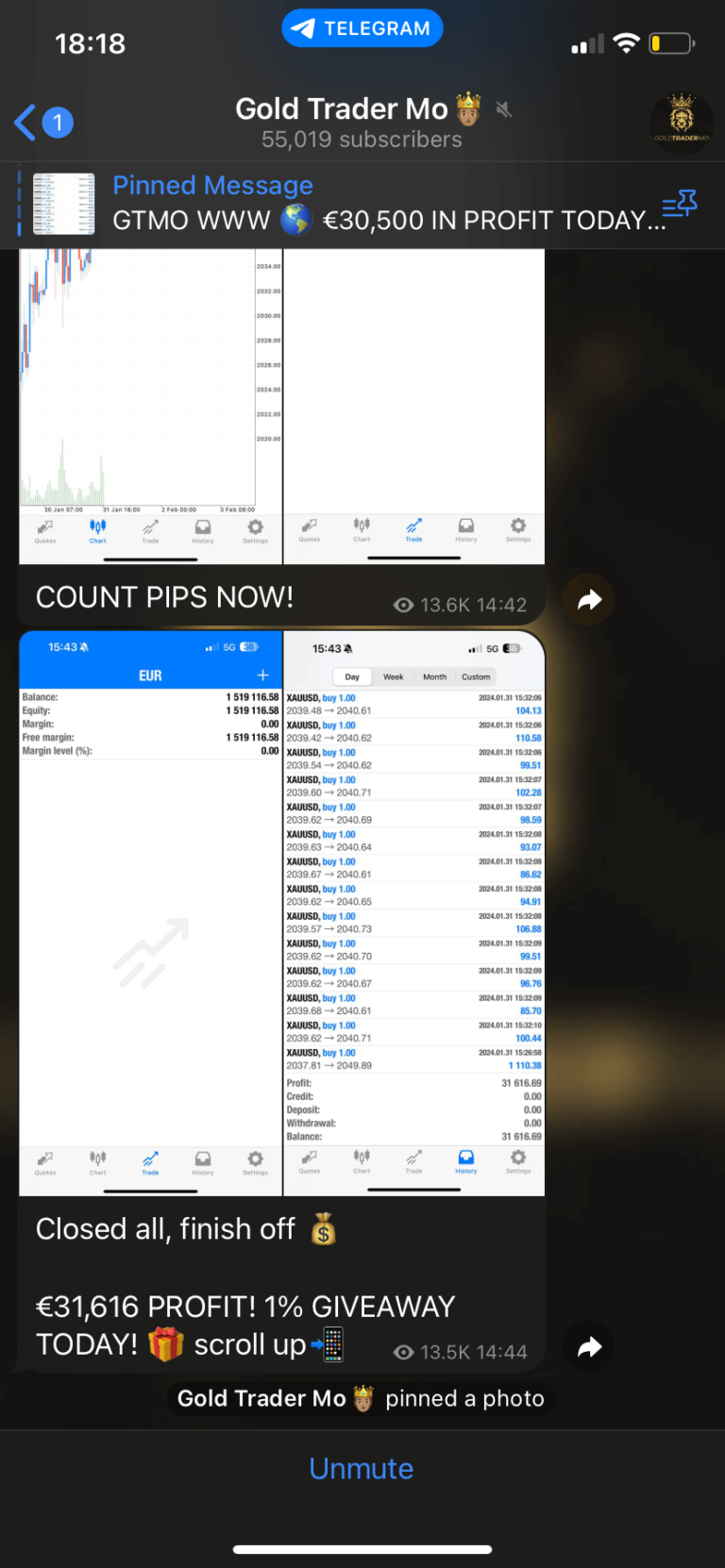Go back to the chat list
This screenshot has width=725, height=1568.
[x=42, y=122]
